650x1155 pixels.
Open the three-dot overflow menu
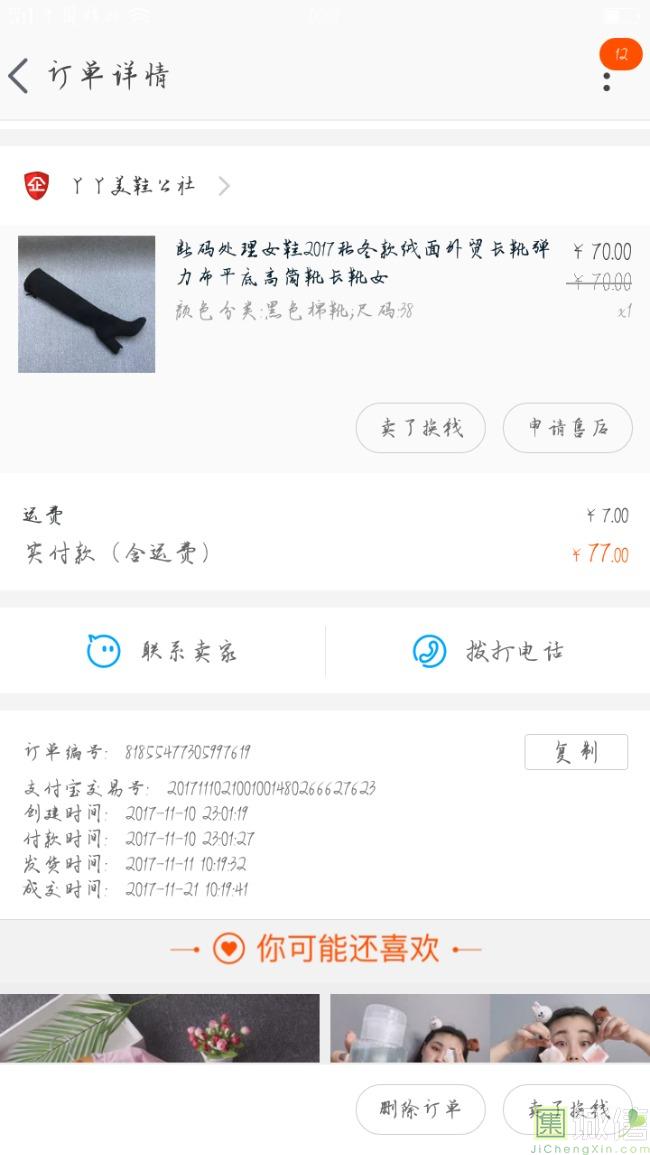pos(607,81)
